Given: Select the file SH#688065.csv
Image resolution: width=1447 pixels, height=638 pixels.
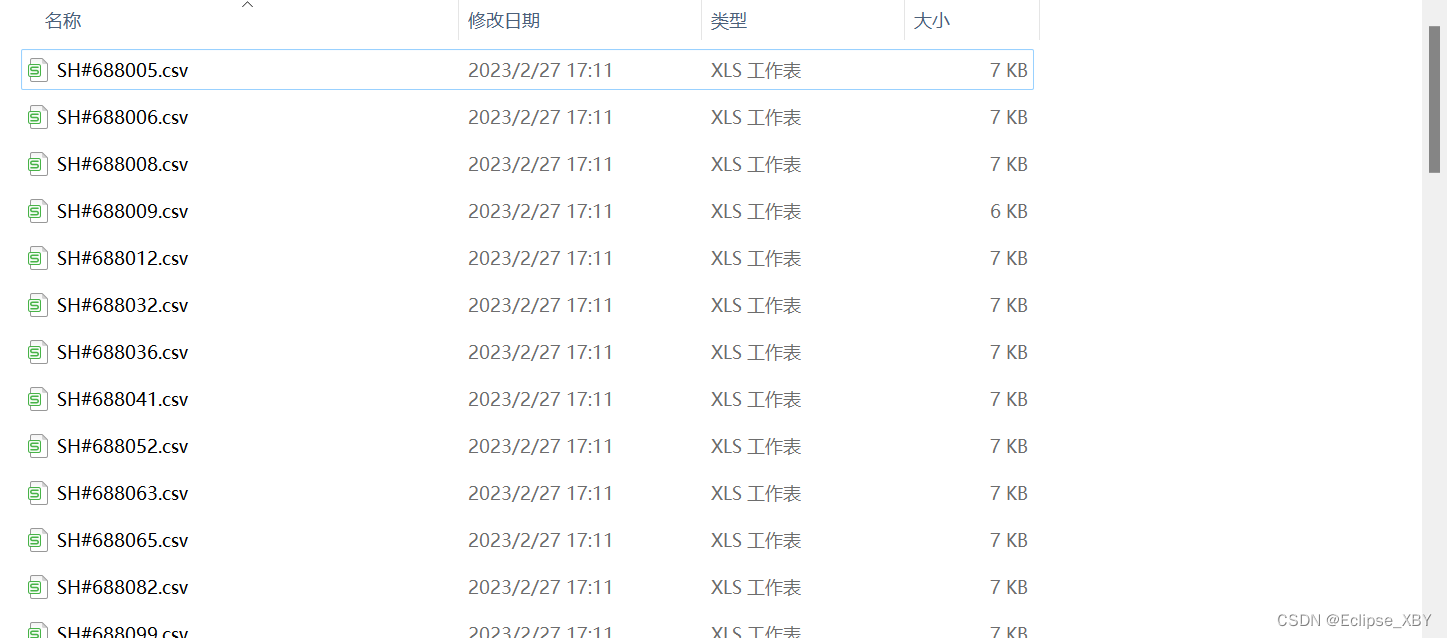Looking at the screenshot, I should click(x=122, y=541).
